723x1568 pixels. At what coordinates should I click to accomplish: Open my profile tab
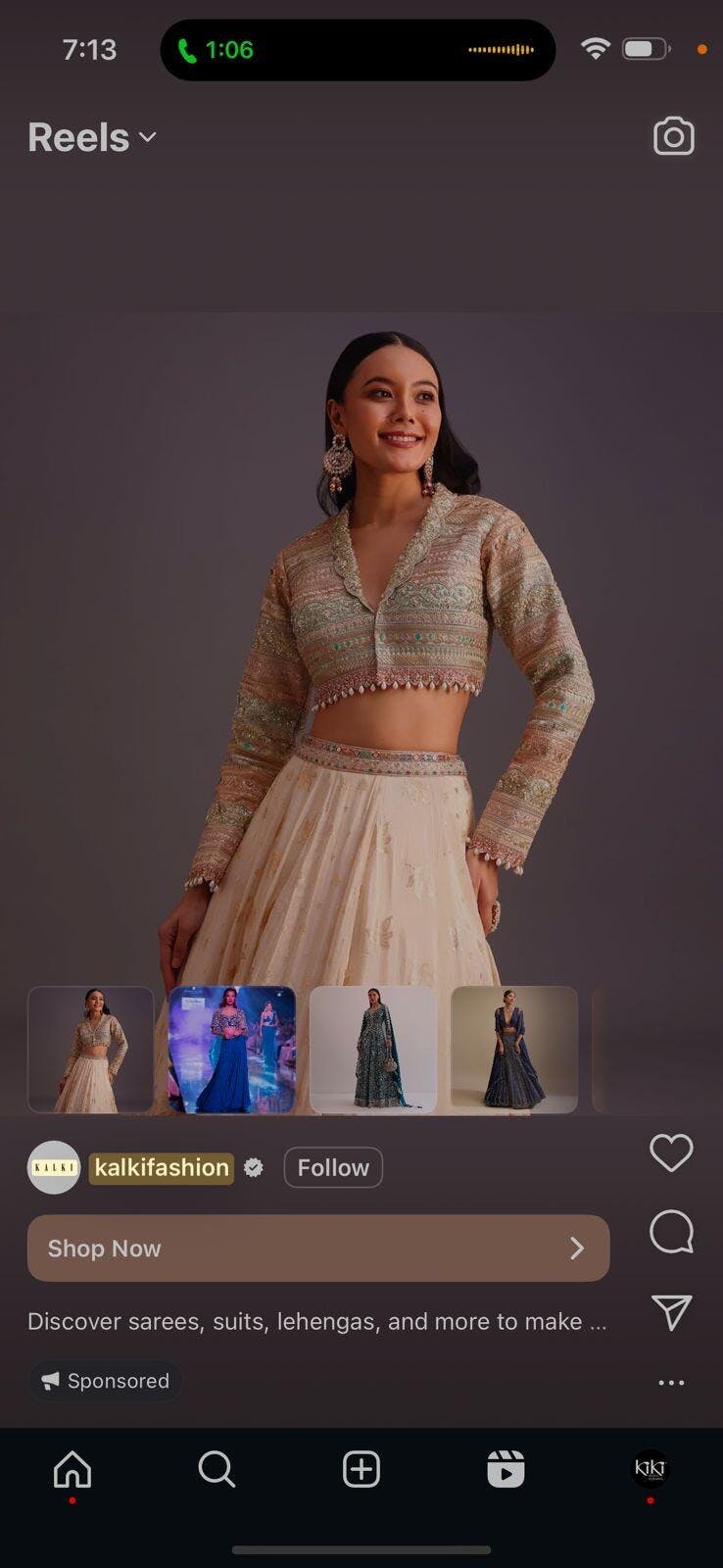coord(650,1468)
